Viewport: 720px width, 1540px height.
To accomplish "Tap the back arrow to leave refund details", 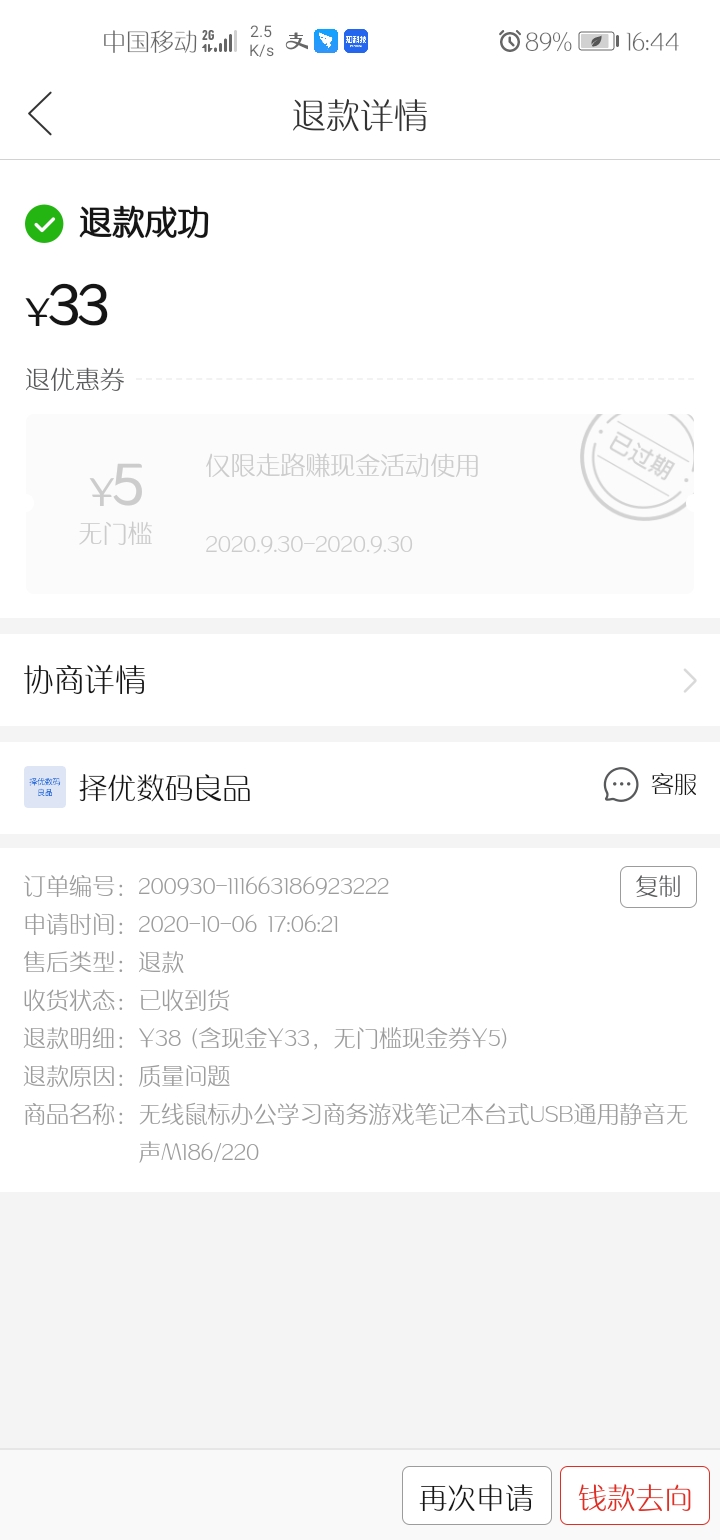I will point(40,114).
